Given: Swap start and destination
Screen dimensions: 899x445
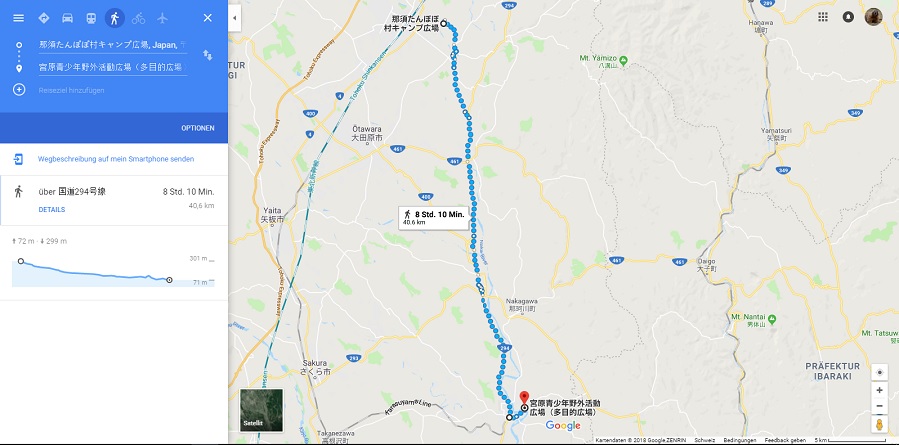Looking at the screenshot, I should 207,55.
